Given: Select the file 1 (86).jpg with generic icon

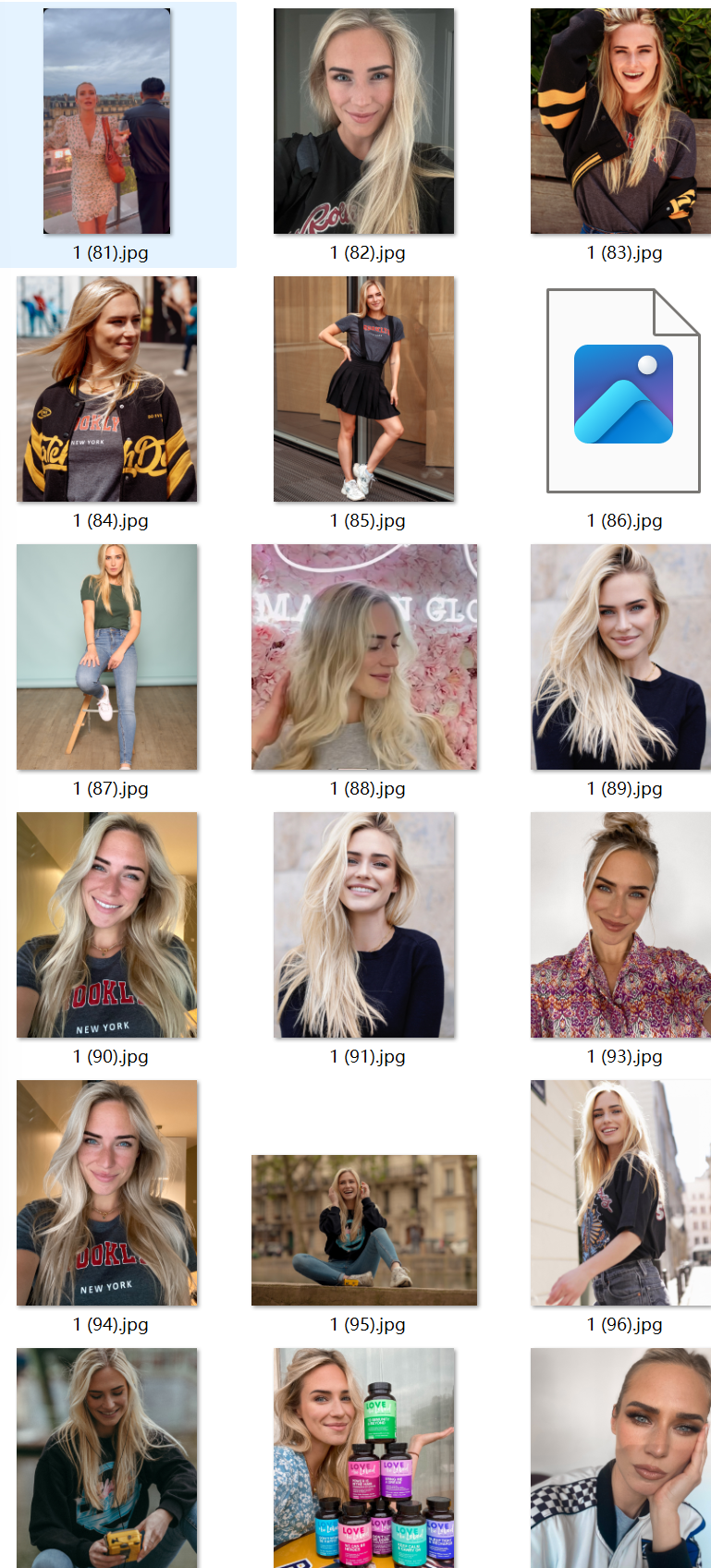Looking at the screenshot, I should pos(622,391).
